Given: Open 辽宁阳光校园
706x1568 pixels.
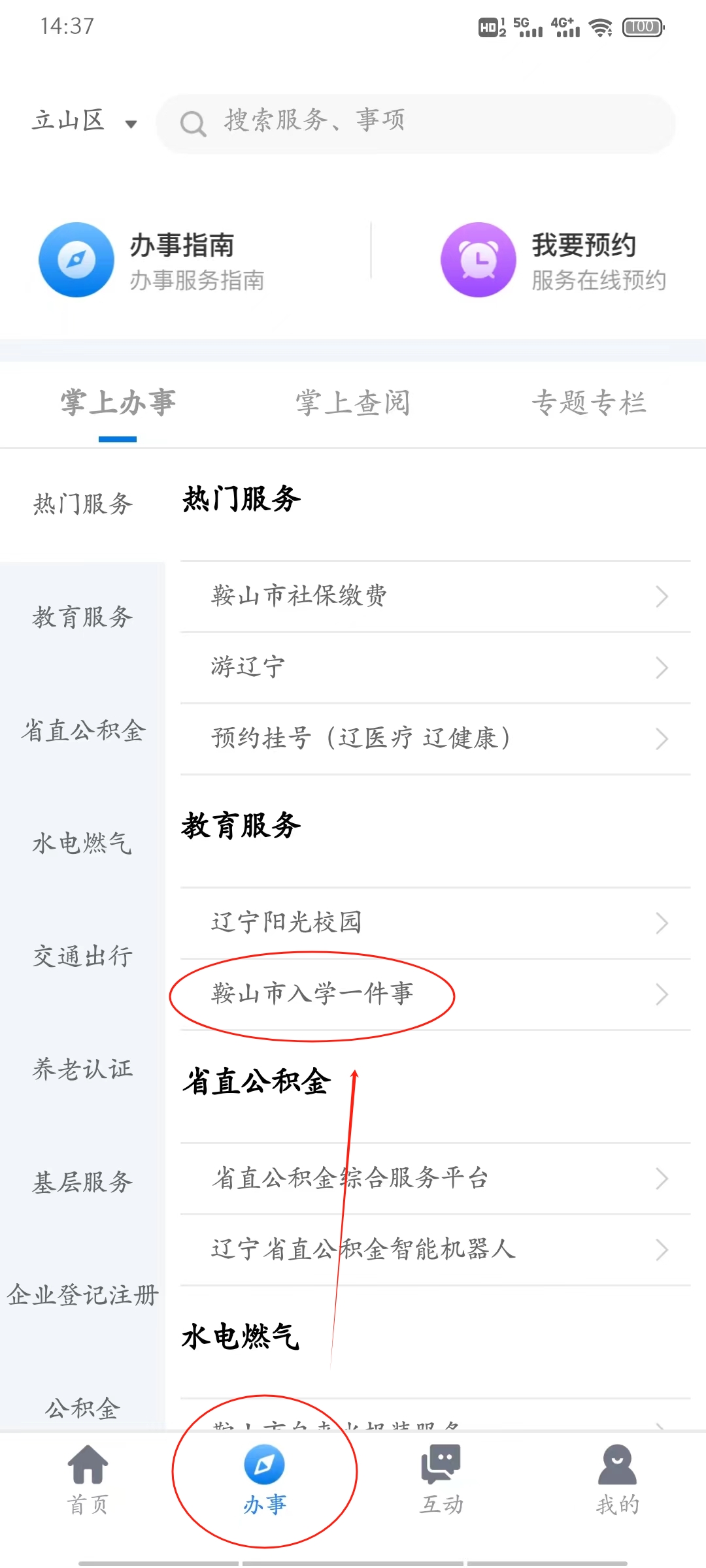Looking at the screenshot, I should pos(435,923).
